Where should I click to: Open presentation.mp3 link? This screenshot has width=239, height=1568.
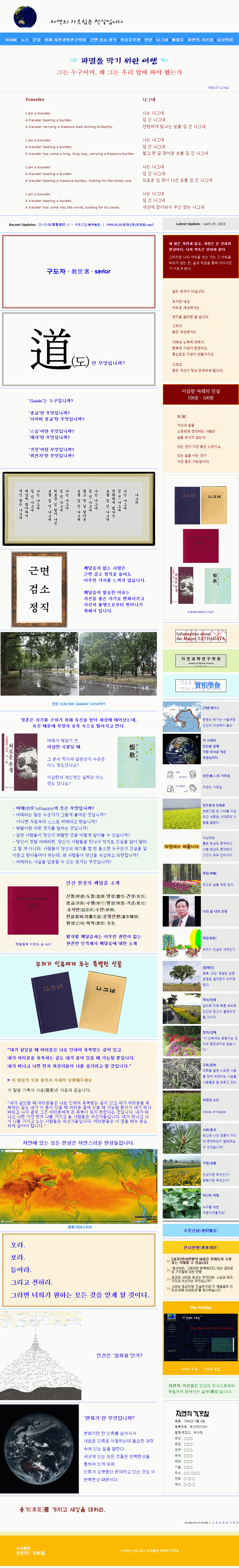pos(200,612)
